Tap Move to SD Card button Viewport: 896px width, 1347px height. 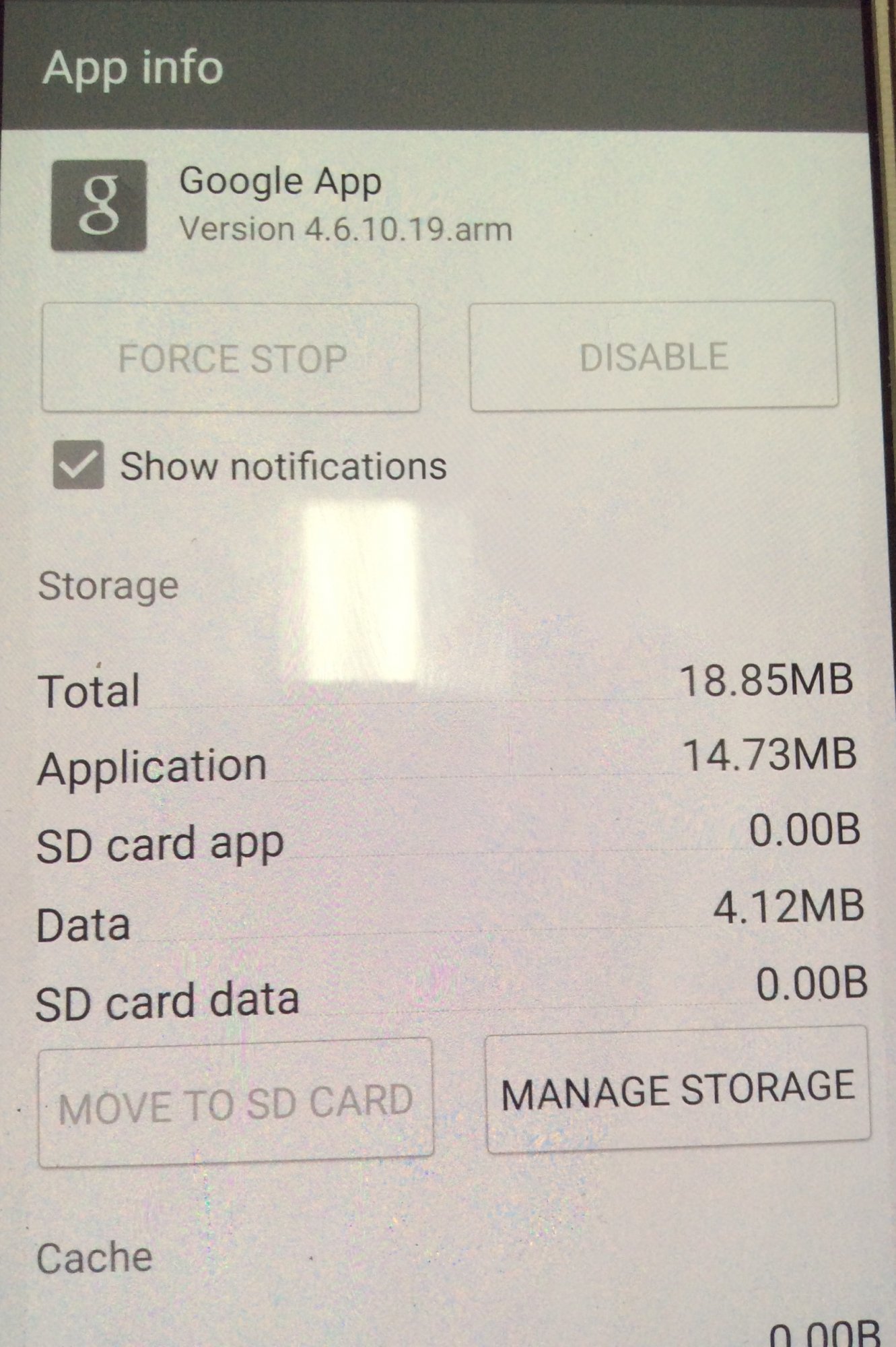[x=236, y=1103]
